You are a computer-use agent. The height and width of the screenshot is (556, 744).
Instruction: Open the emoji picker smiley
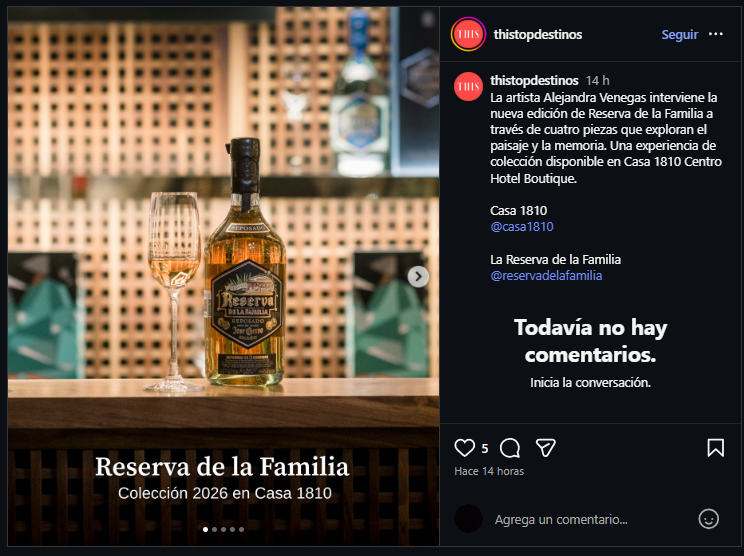coord(708,519)
